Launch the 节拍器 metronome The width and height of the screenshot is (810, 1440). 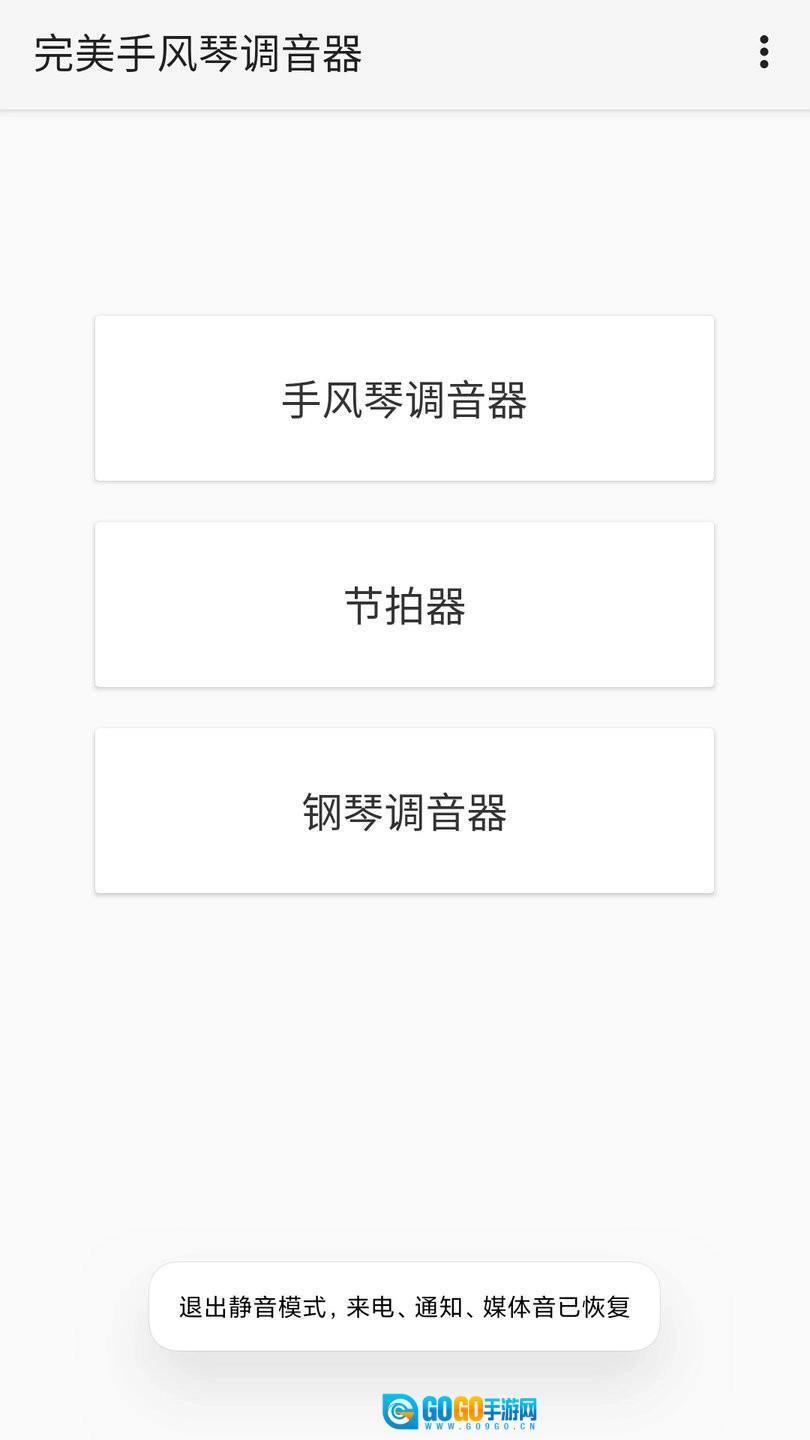click(404, 605)
